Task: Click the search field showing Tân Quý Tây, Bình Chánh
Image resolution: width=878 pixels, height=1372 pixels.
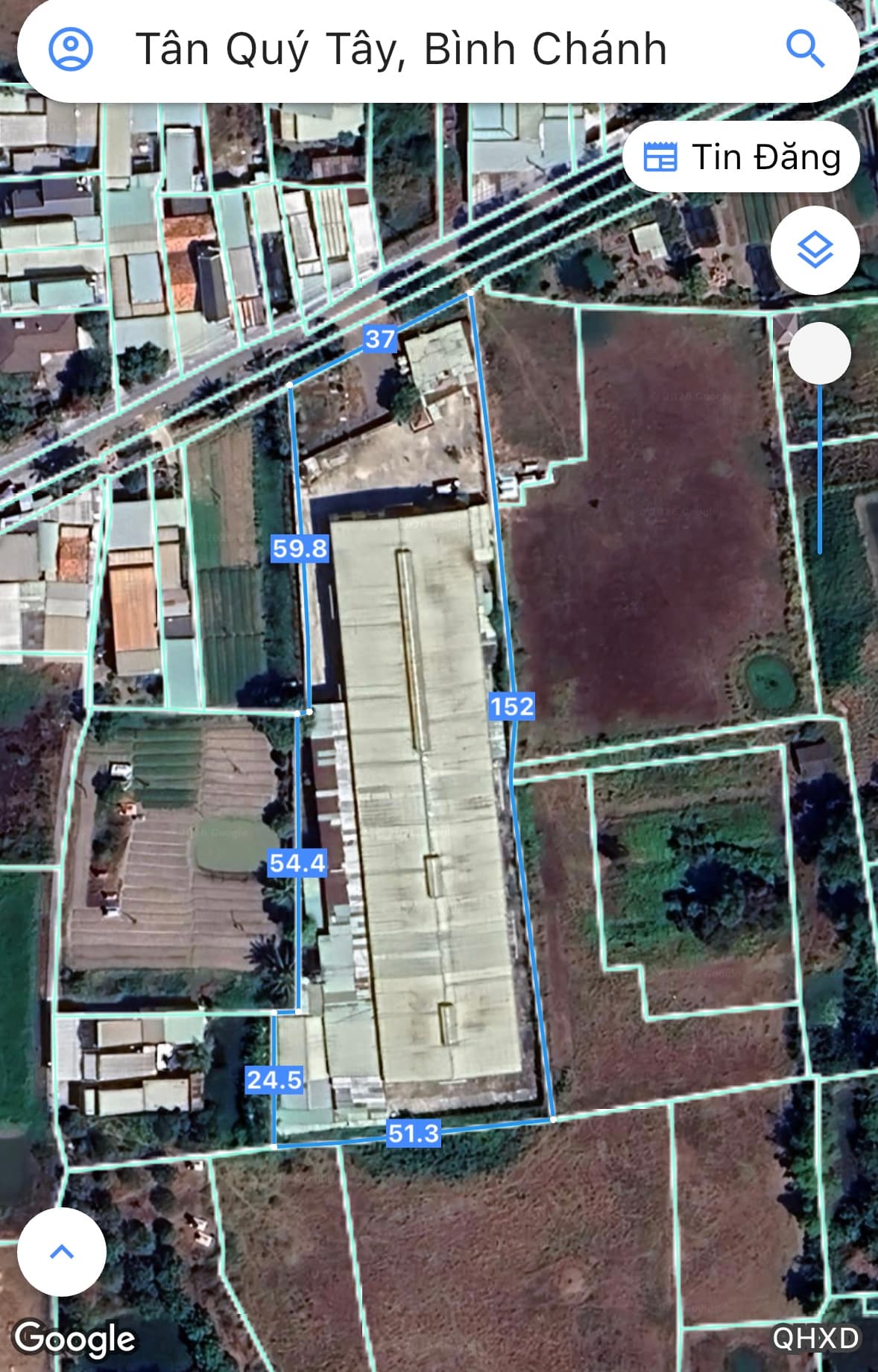Action: (402, 50)
